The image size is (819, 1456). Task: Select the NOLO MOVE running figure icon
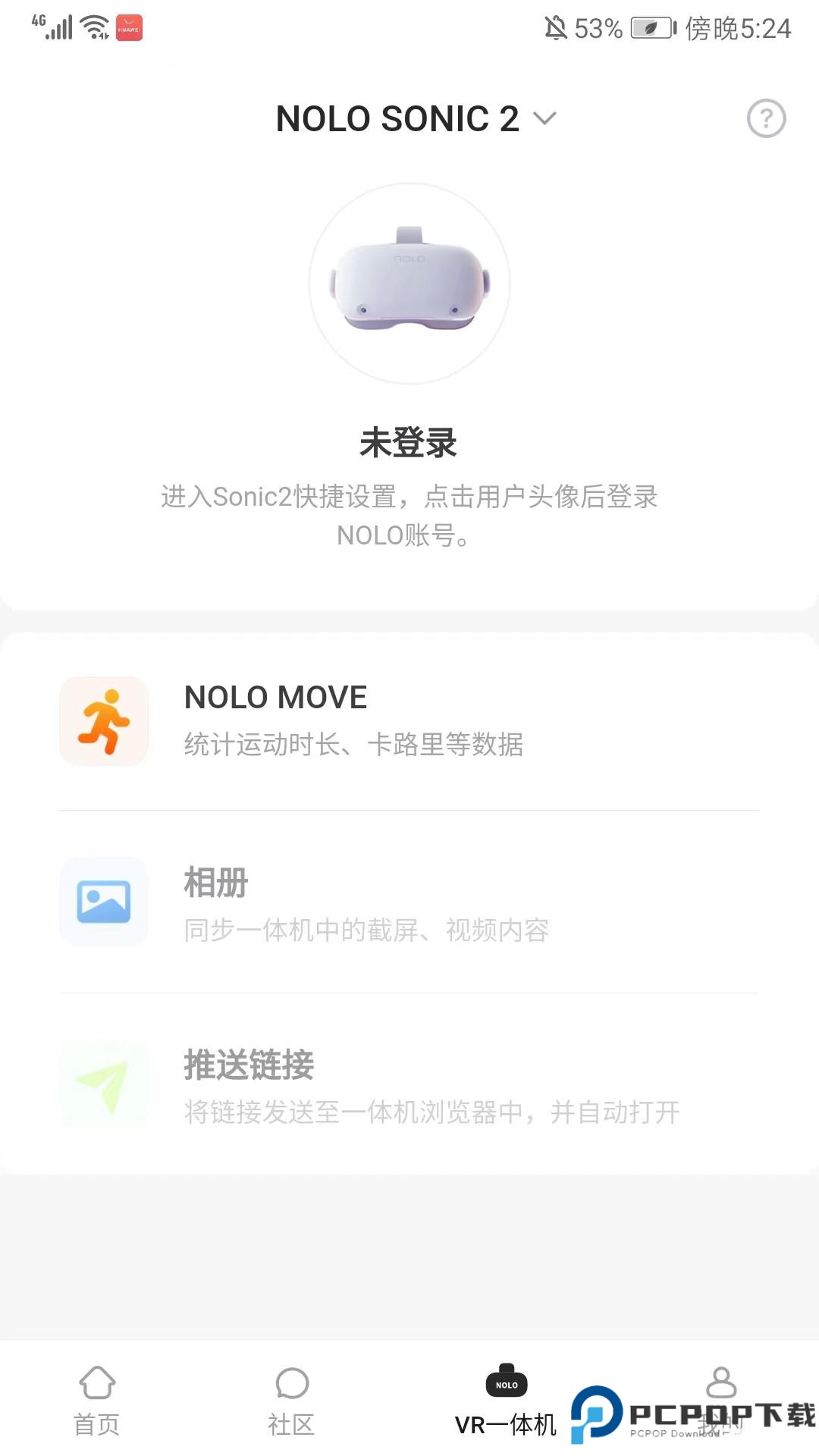103,720
